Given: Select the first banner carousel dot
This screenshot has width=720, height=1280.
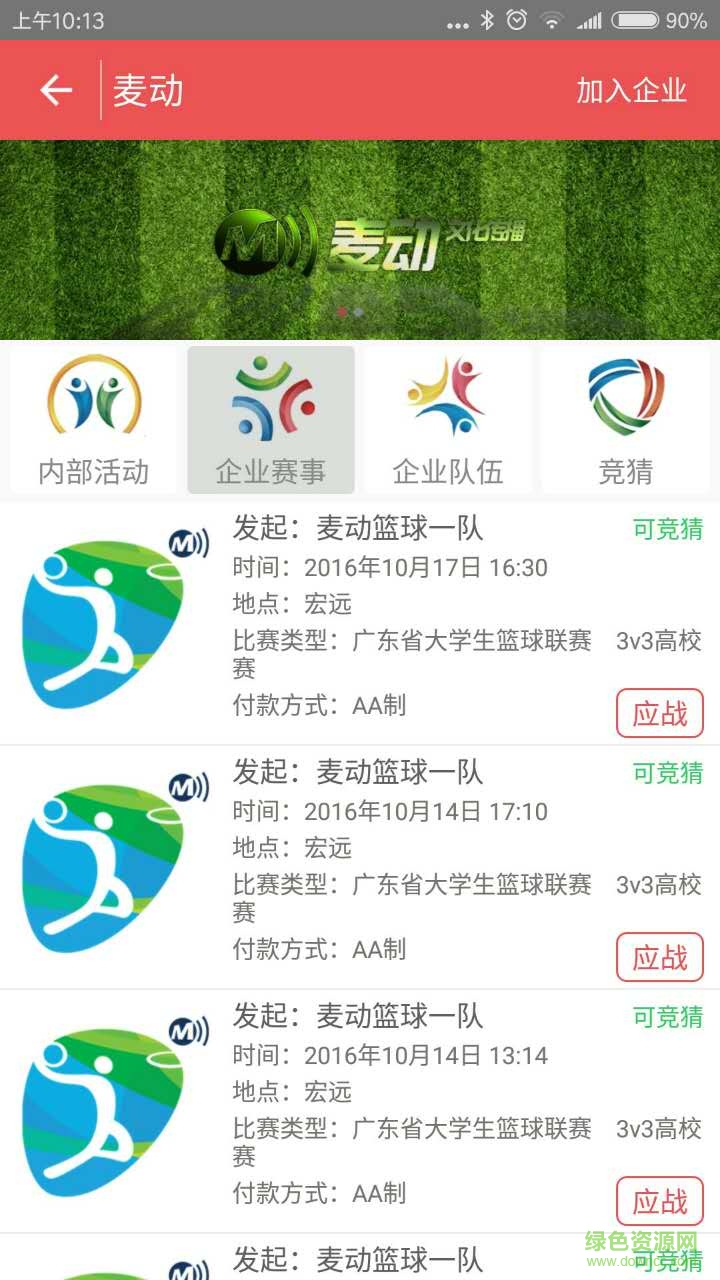Looking at the screenshot, I should click(x=341, y=311).
